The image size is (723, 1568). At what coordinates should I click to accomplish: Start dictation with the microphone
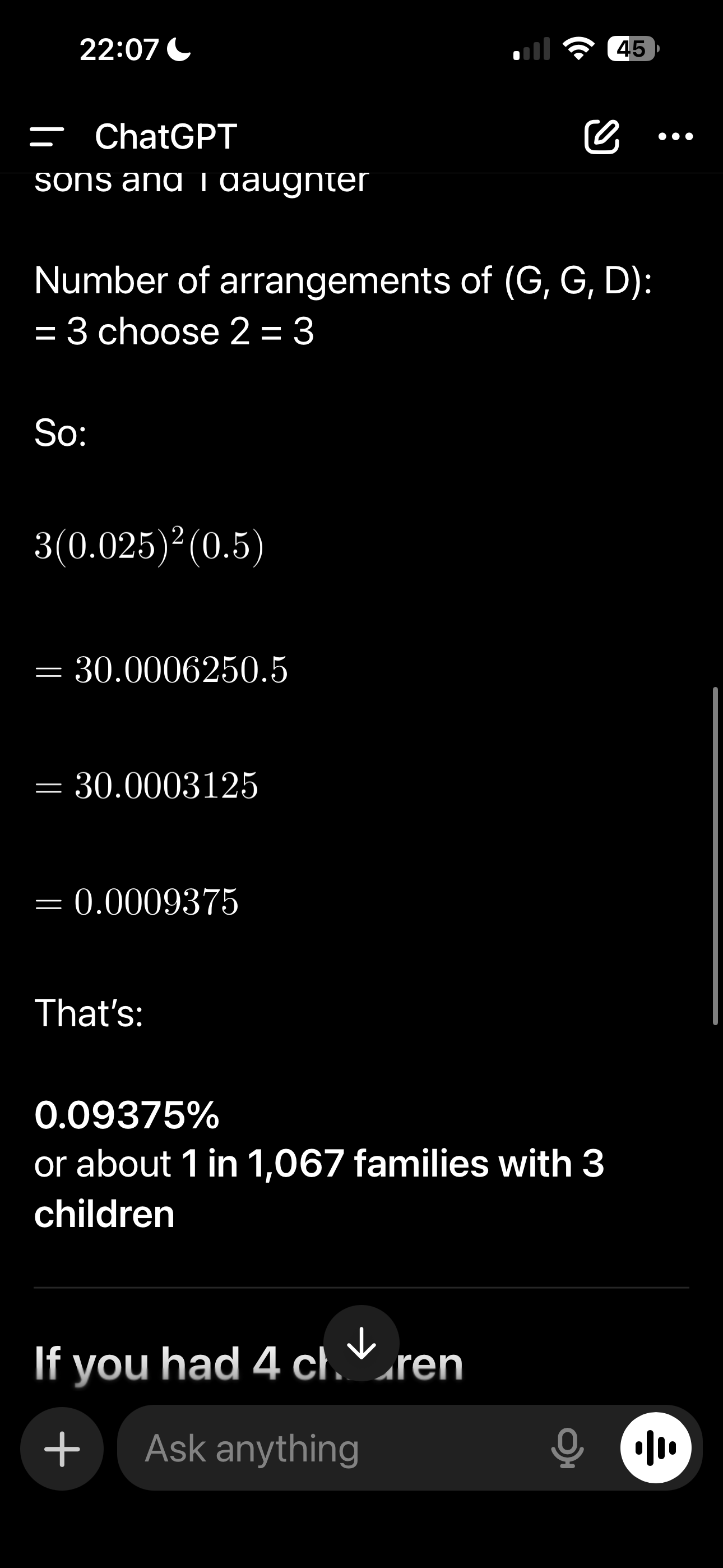(x=567, y=1449)
